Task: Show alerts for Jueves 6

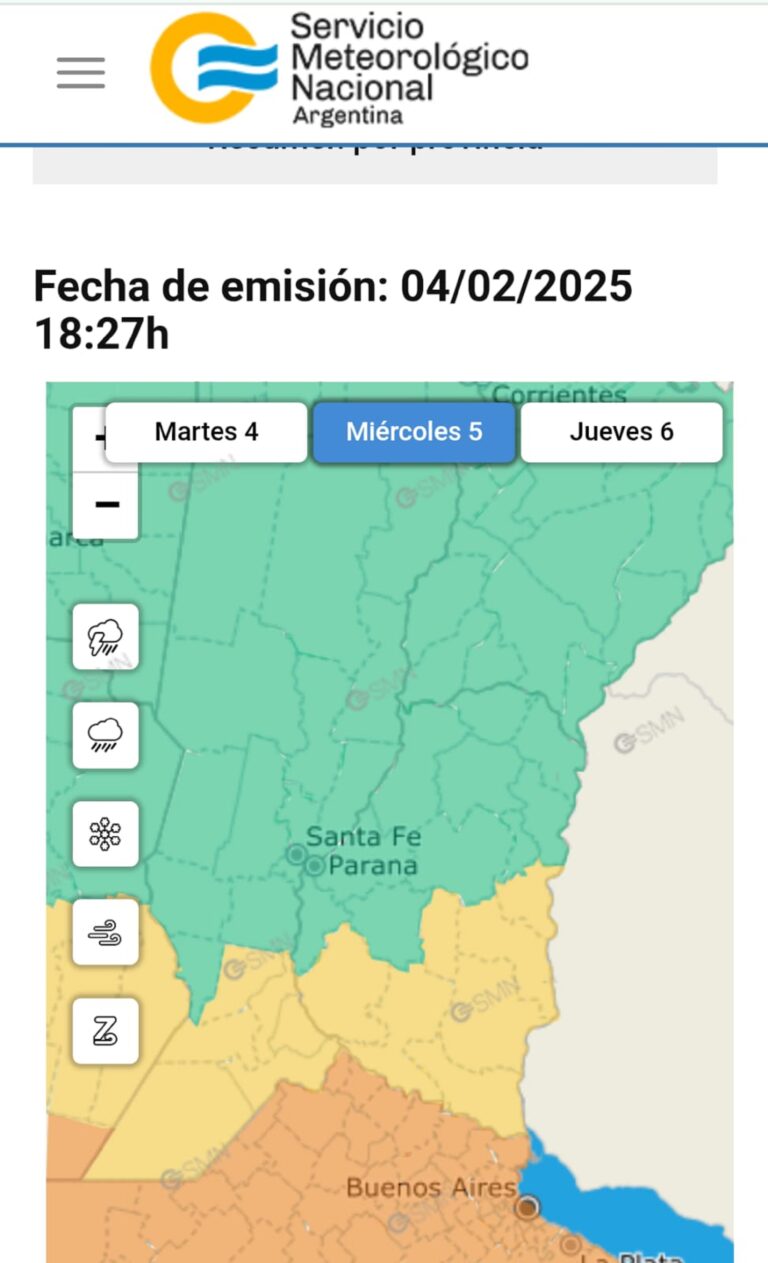Action: pos(621,432)
